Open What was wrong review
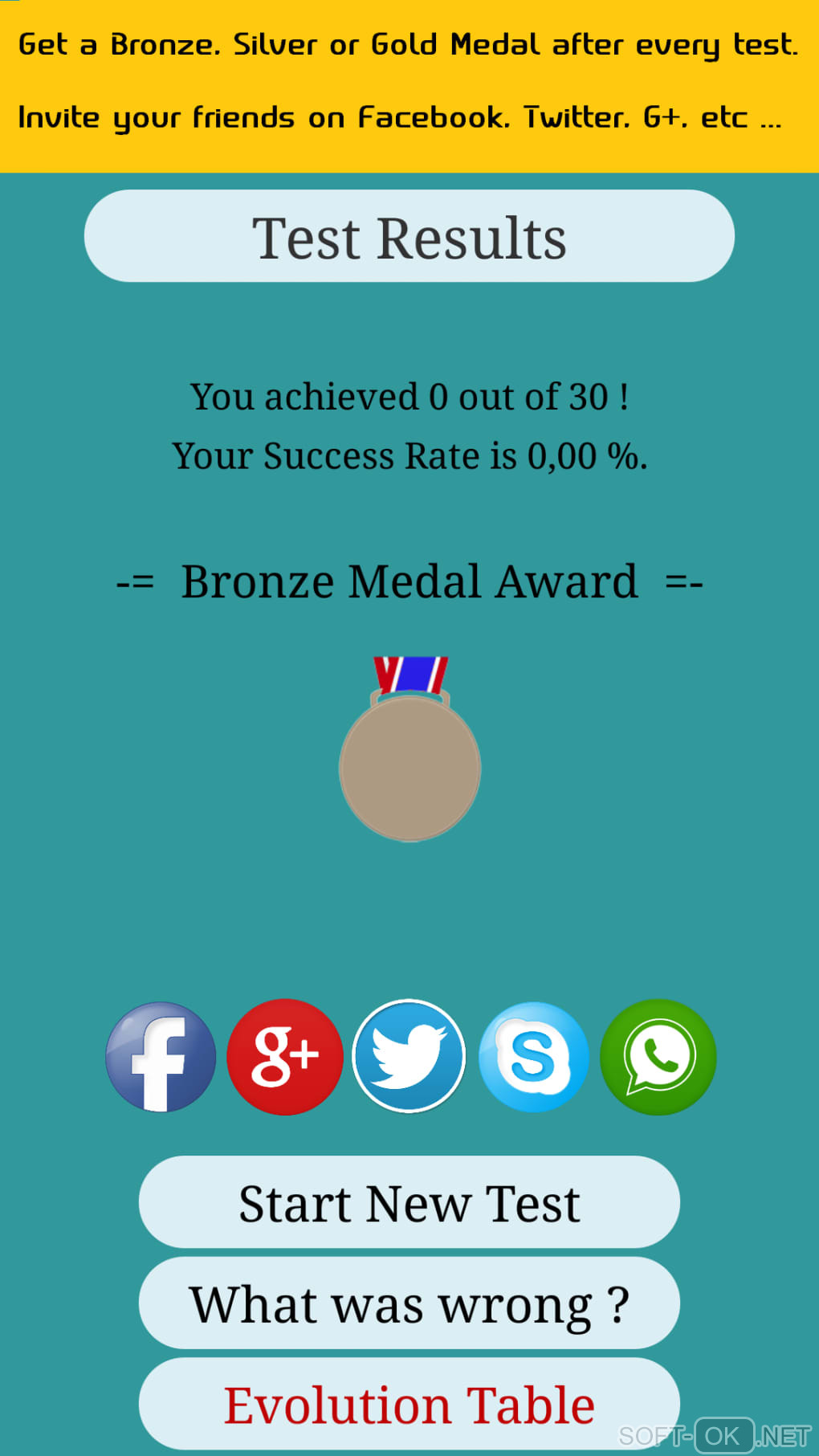 409,1303
